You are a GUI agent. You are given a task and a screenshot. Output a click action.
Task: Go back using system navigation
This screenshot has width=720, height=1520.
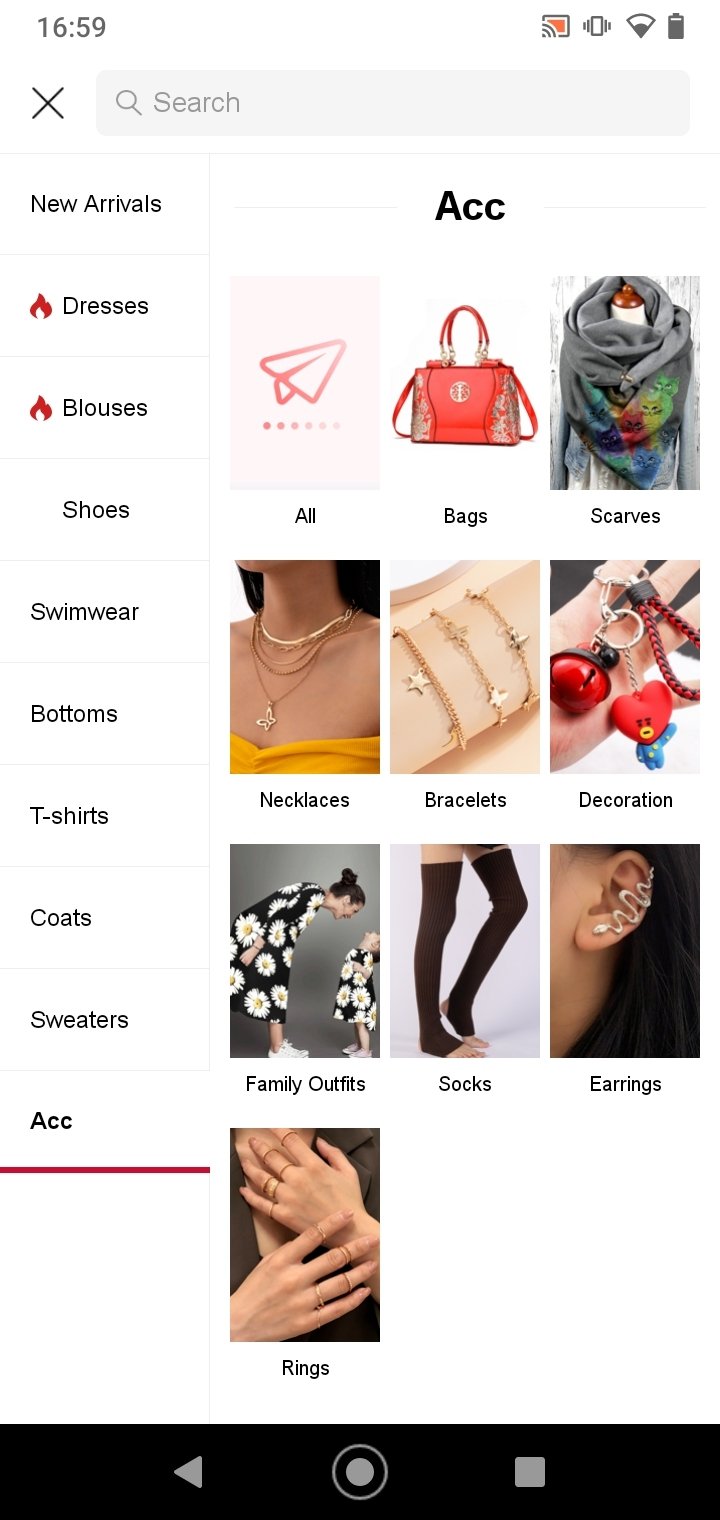[189, 1472]
